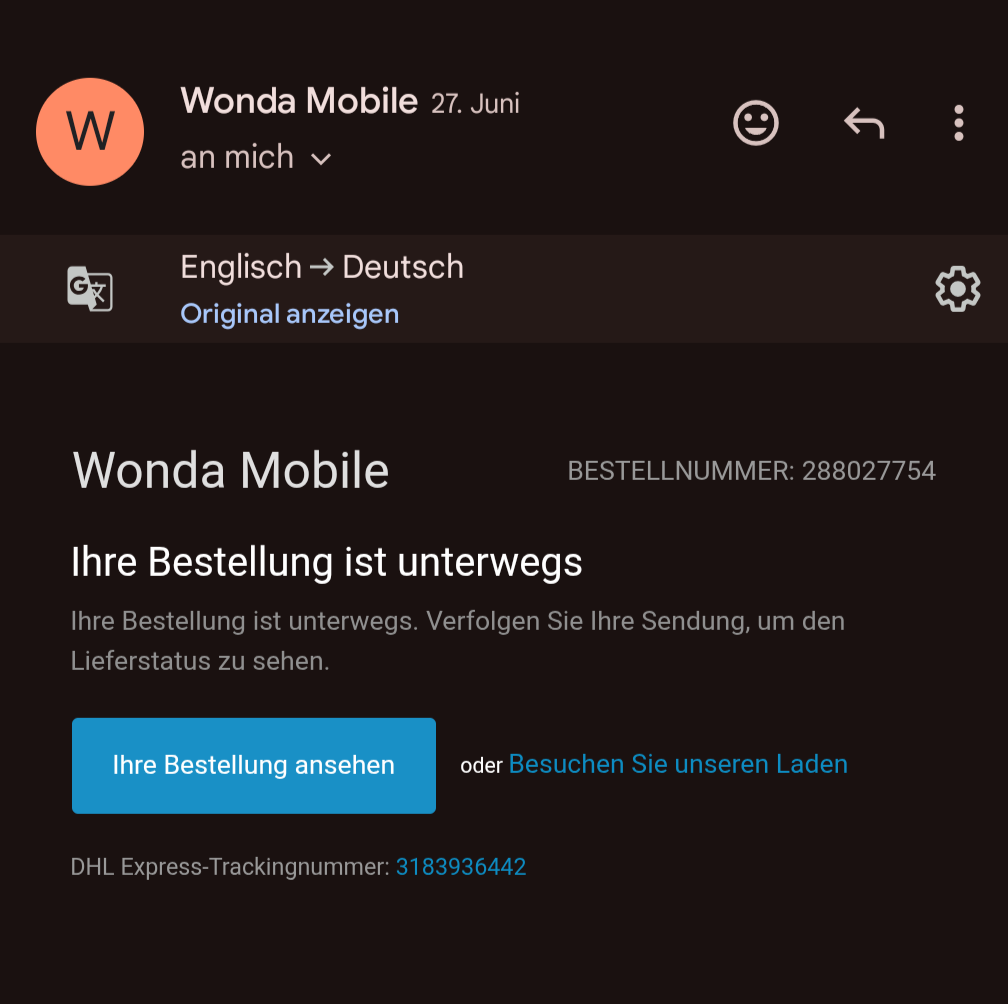Add an emoji reaction to the email
The image size is (1008, 1004).
click(756, 123)
